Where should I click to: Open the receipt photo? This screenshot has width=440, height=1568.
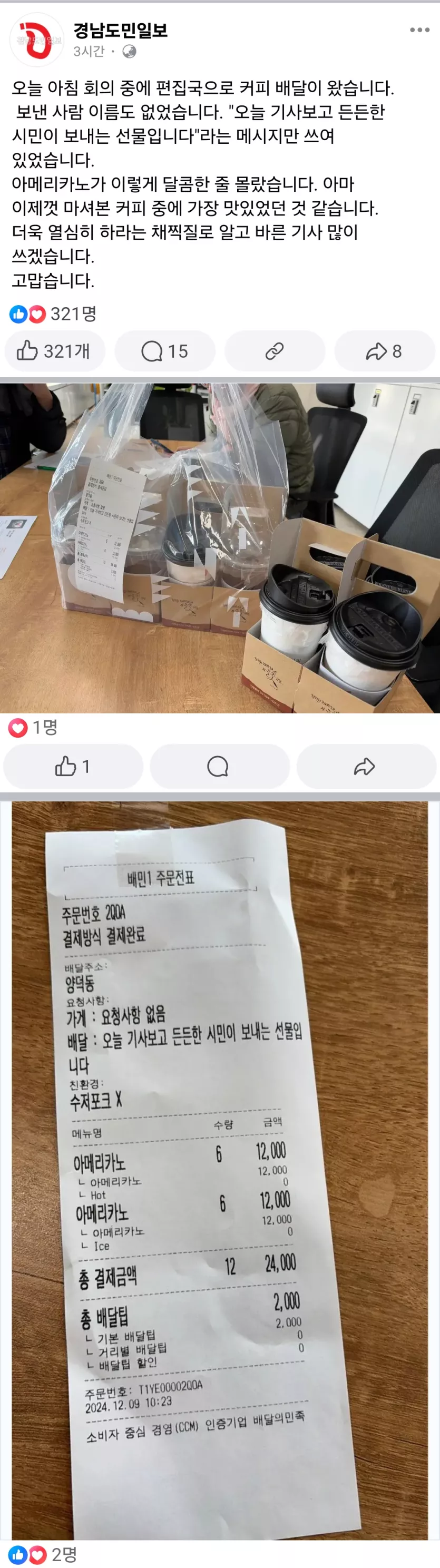[220, 1169]
